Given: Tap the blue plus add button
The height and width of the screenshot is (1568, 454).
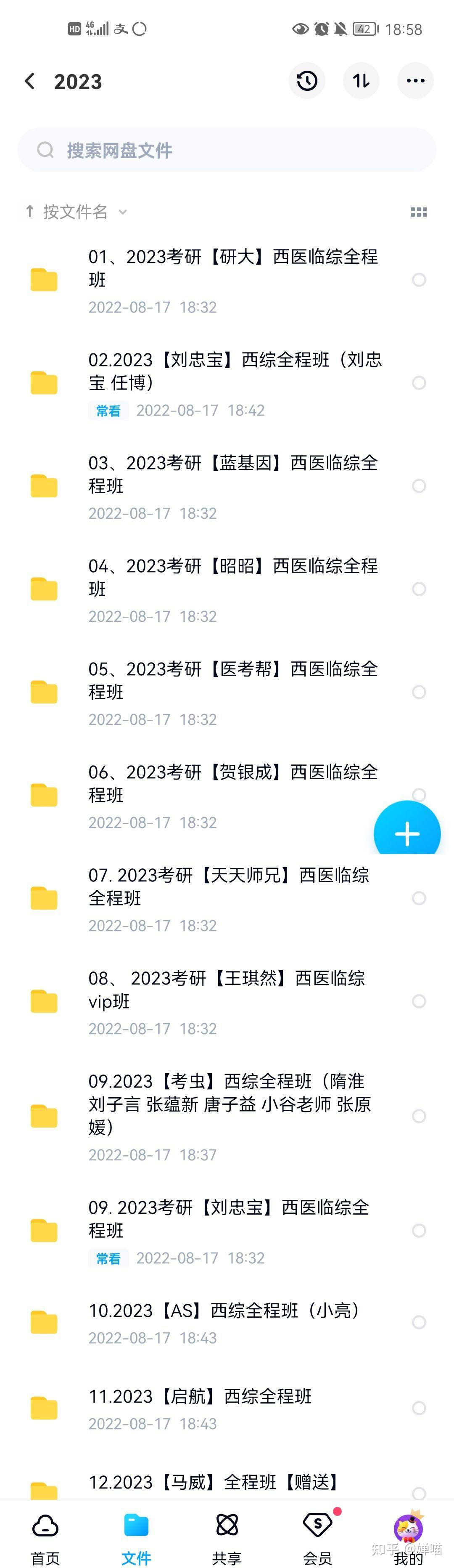Looking at the screenshot, I should (x=406, y=833).
